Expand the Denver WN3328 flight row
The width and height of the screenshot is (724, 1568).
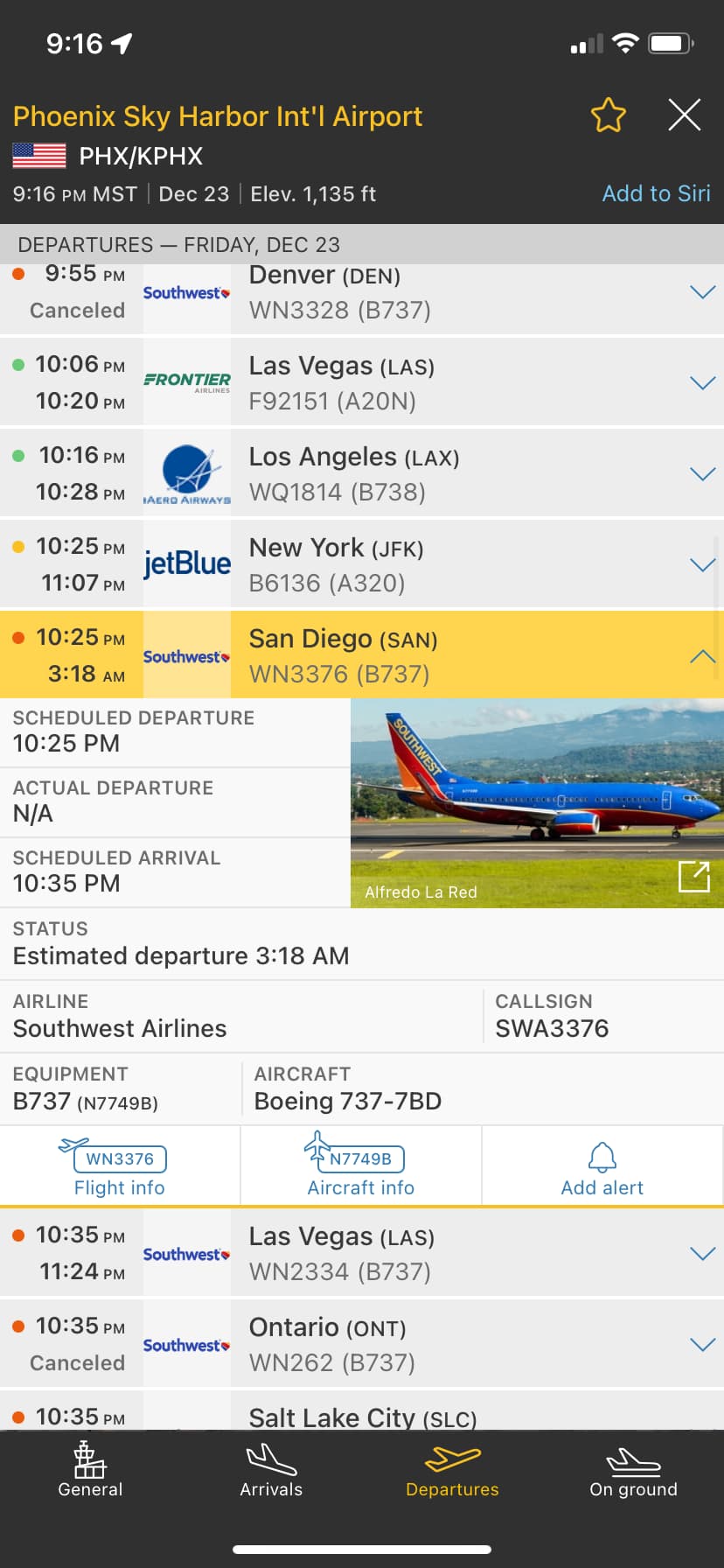coord(702,292)
